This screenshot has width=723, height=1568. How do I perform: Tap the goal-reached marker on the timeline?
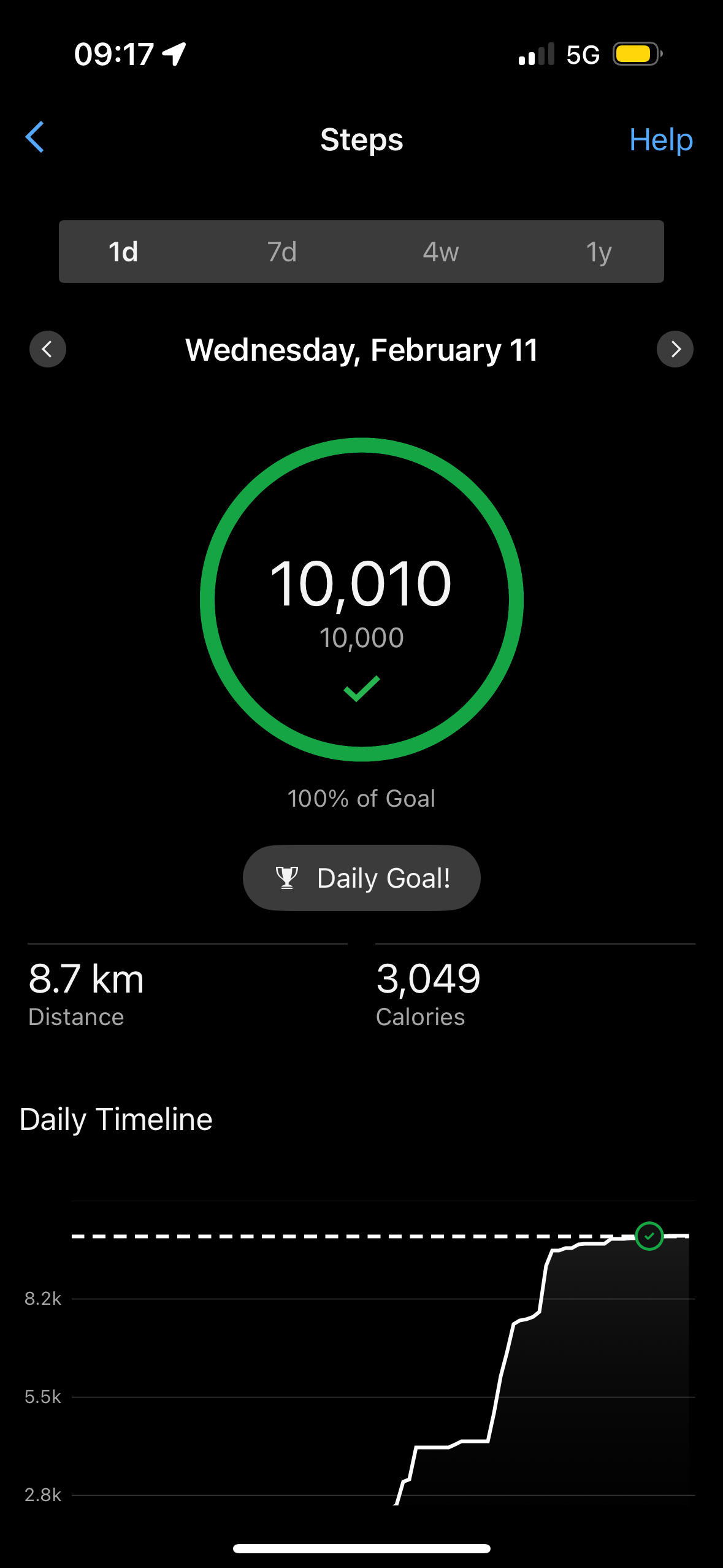[649, 1236]
